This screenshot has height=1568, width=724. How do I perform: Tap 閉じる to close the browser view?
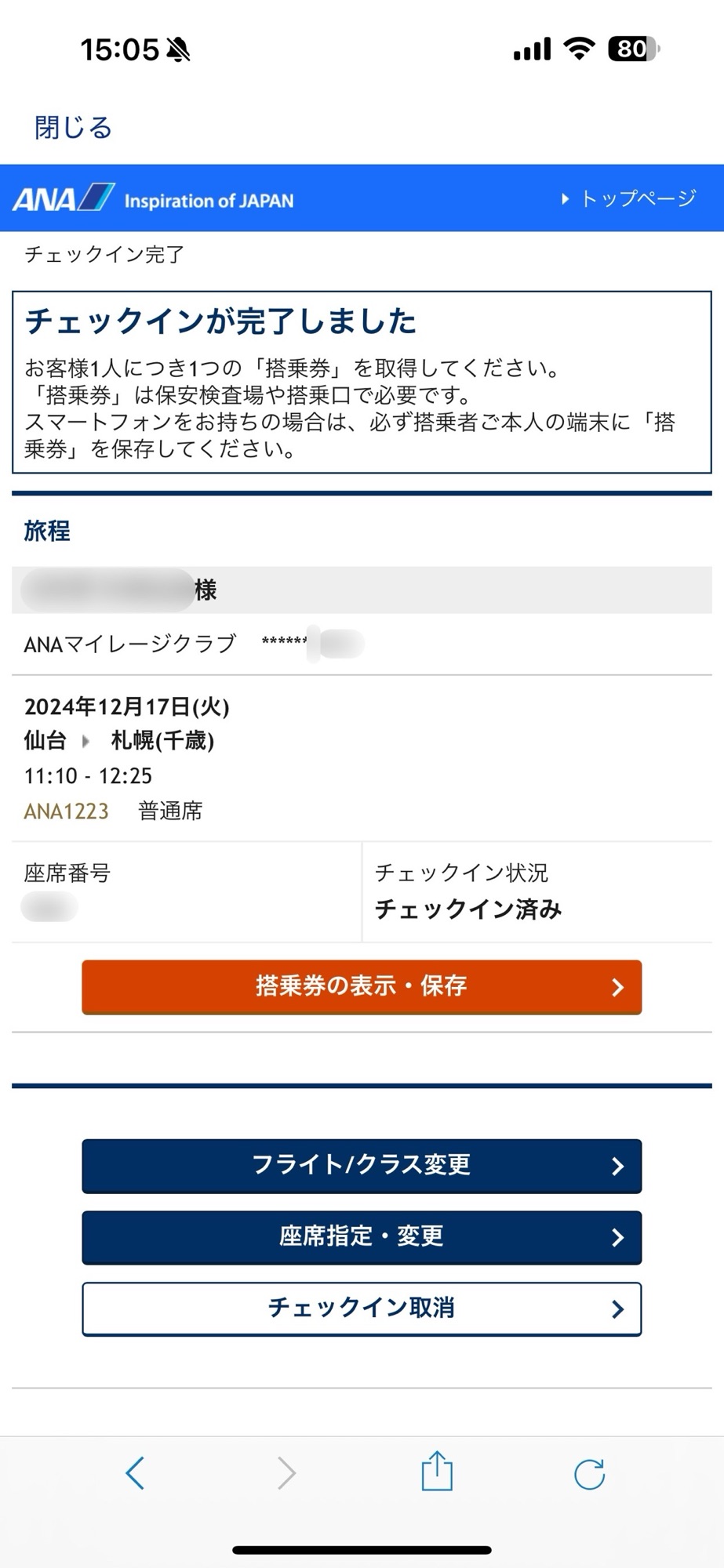click(73, 127)
